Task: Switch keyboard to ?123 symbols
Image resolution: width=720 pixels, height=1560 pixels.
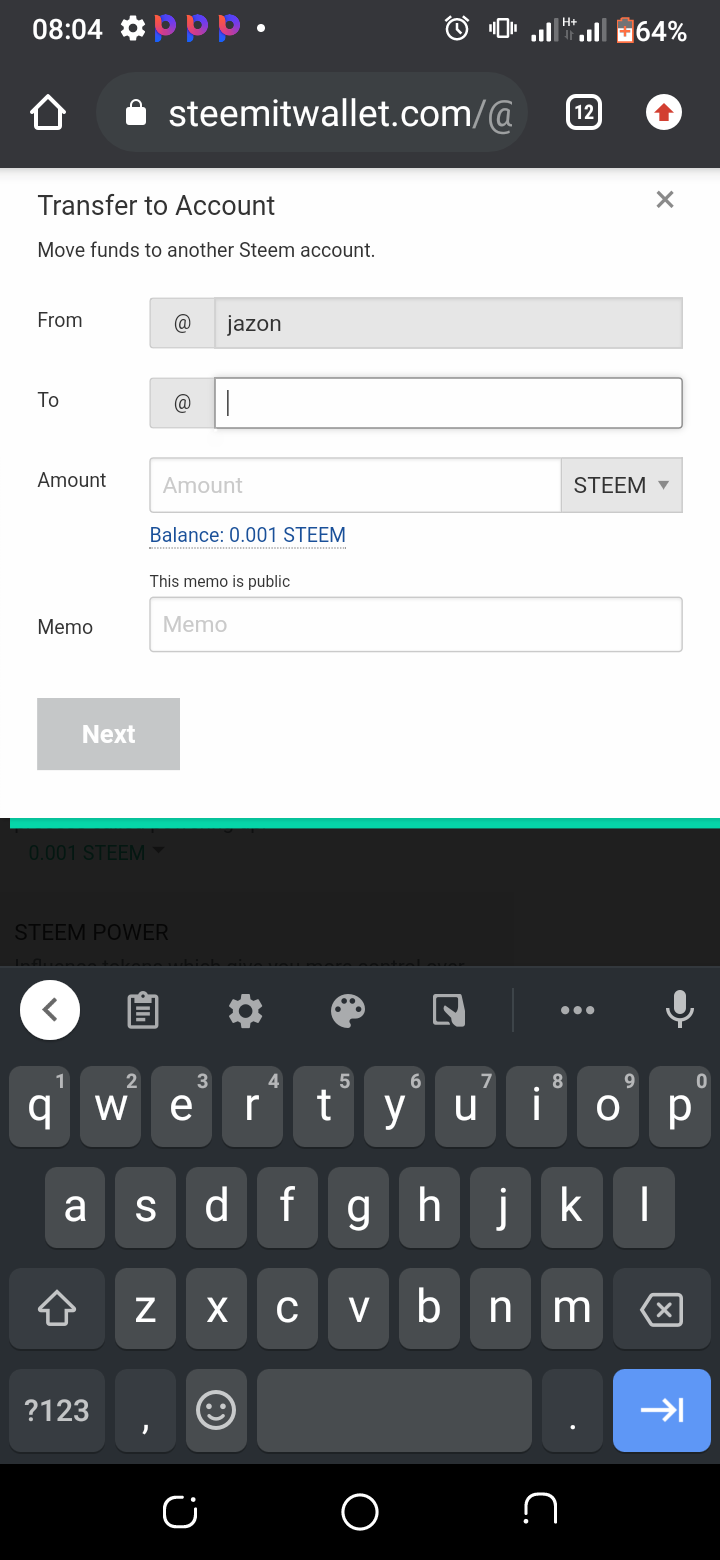Action: pos(57,1411)
